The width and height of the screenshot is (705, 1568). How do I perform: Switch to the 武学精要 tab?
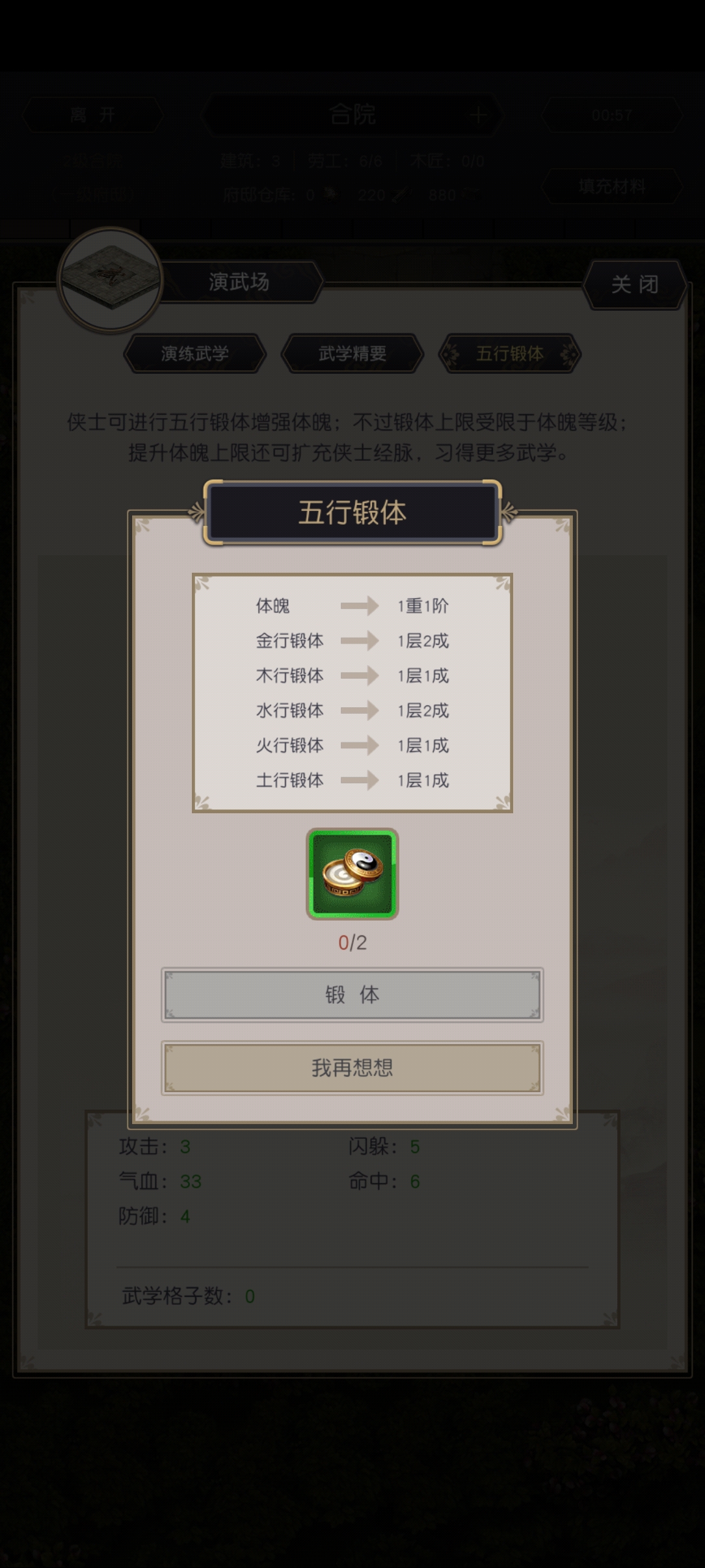click(x=352, y=354)
